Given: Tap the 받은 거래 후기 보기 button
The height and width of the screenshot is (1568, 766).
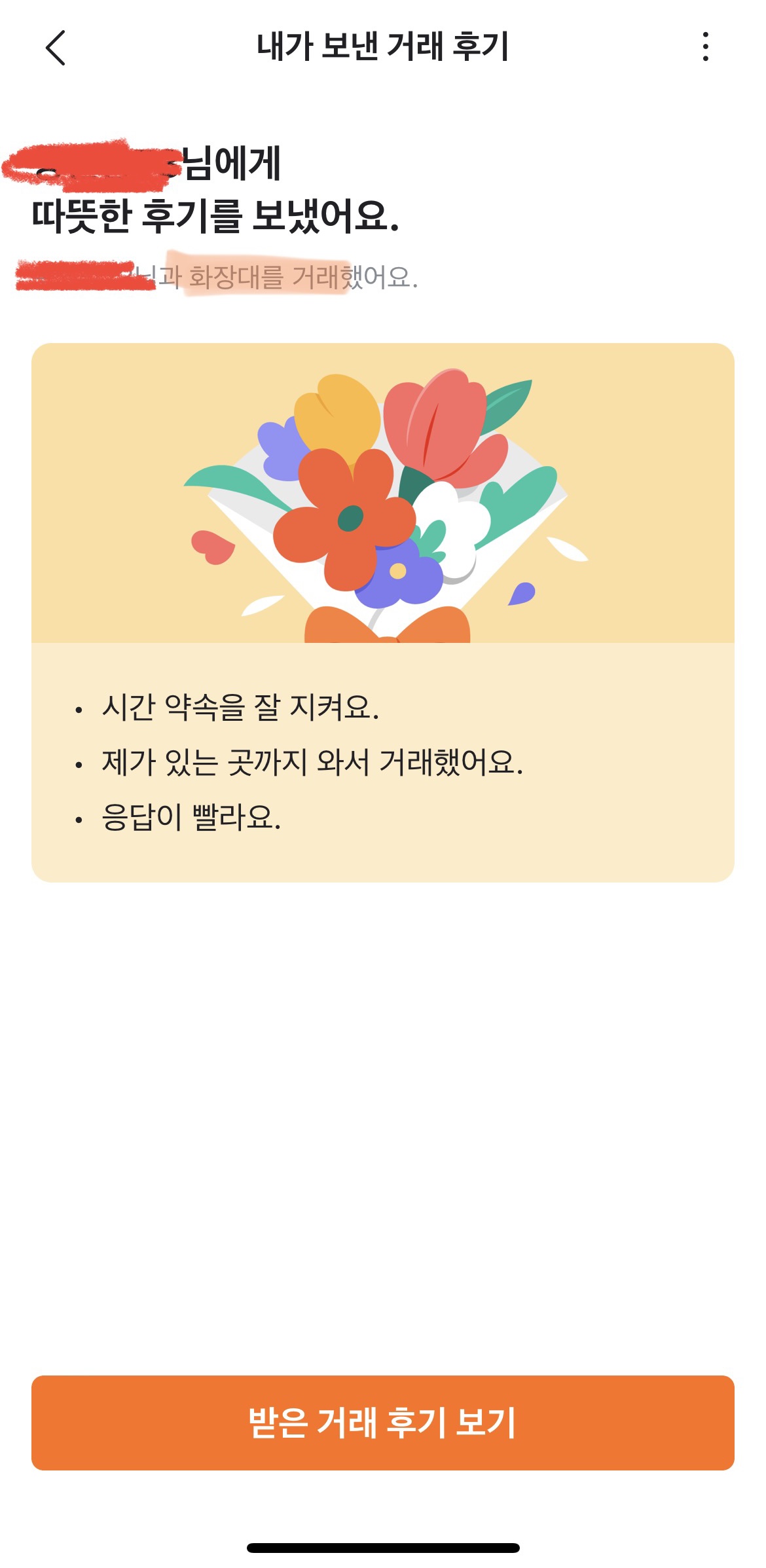Looking at the screenshot, I should [x=382, y=1422].
